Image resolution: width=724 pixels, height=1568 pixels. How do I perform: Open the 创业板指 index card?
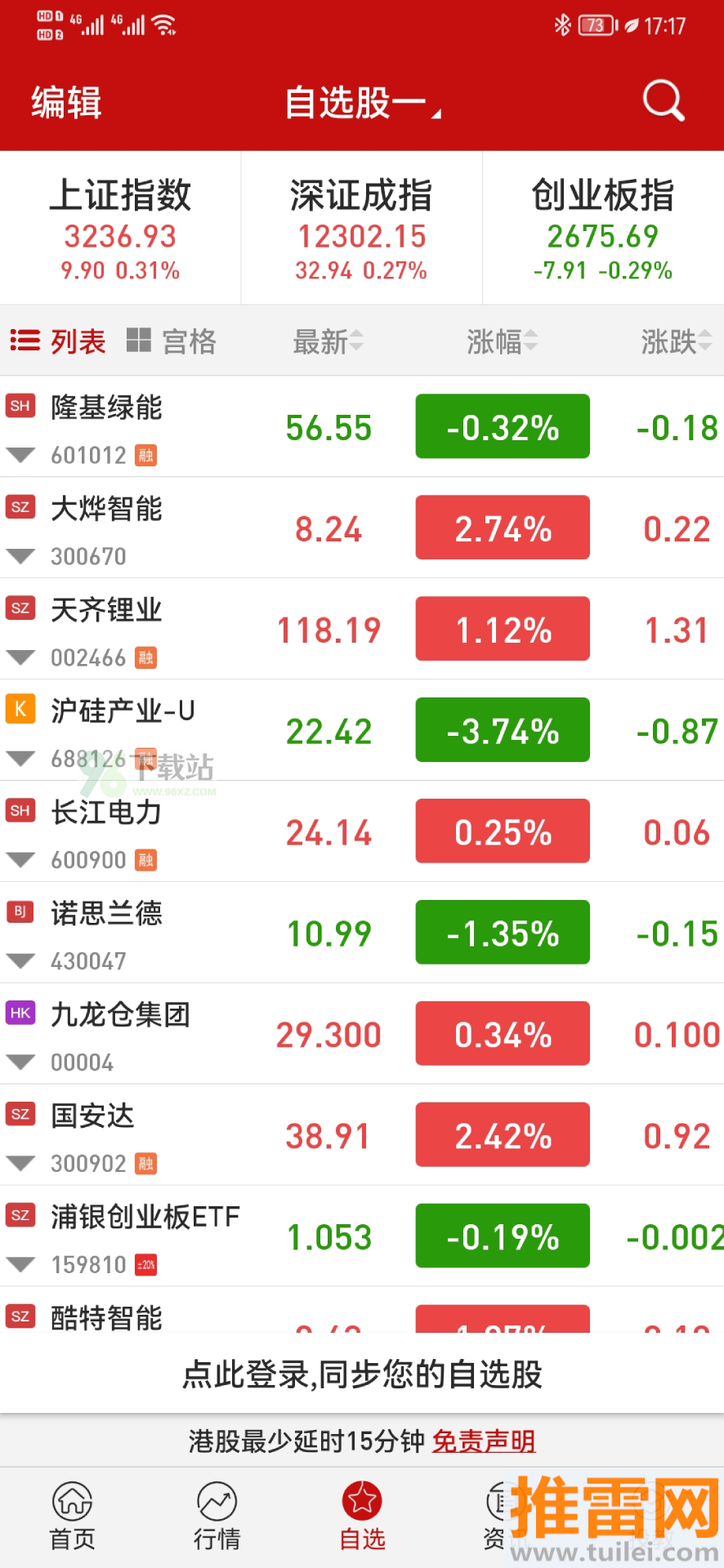click(603, 228)
